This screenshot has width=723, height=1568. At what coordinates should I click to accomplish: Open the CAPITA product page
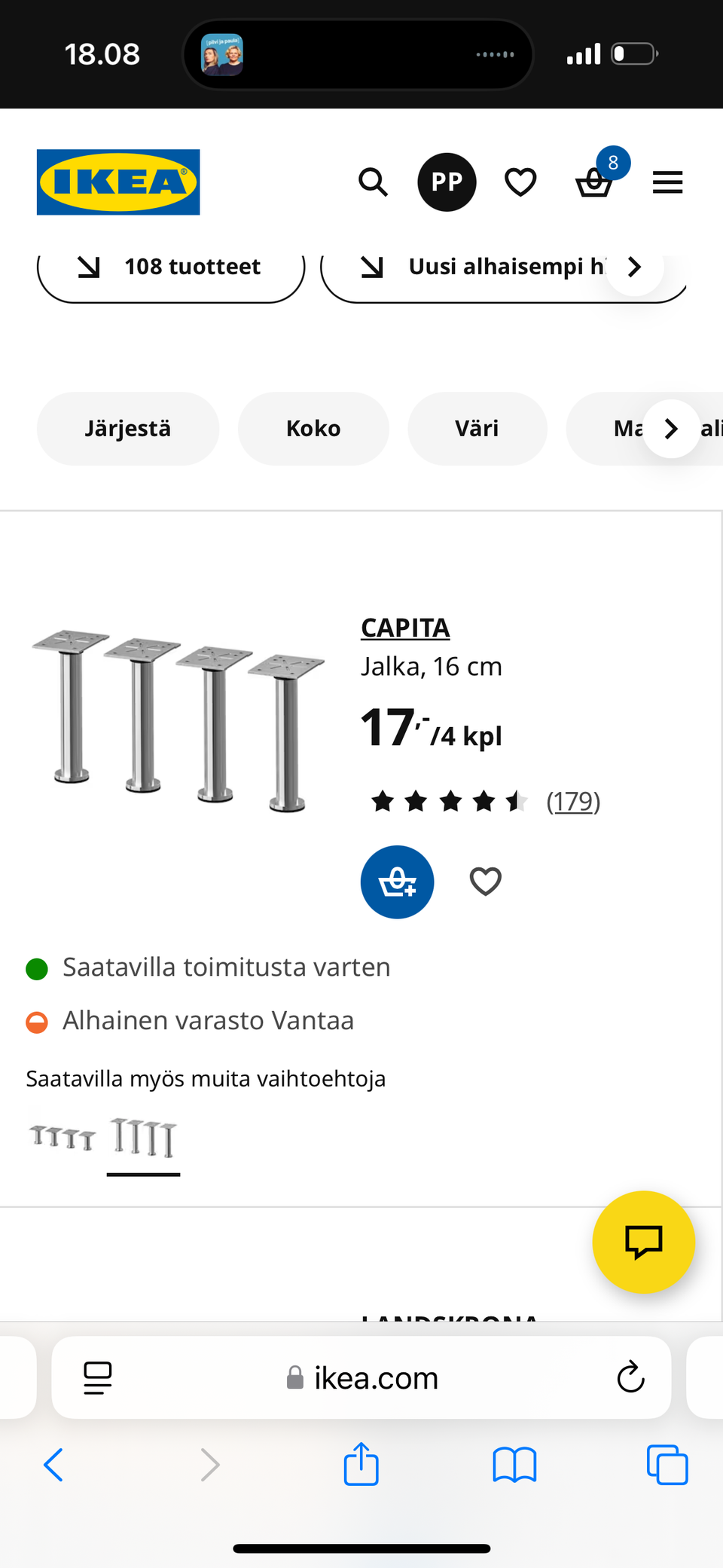point(404,626)
